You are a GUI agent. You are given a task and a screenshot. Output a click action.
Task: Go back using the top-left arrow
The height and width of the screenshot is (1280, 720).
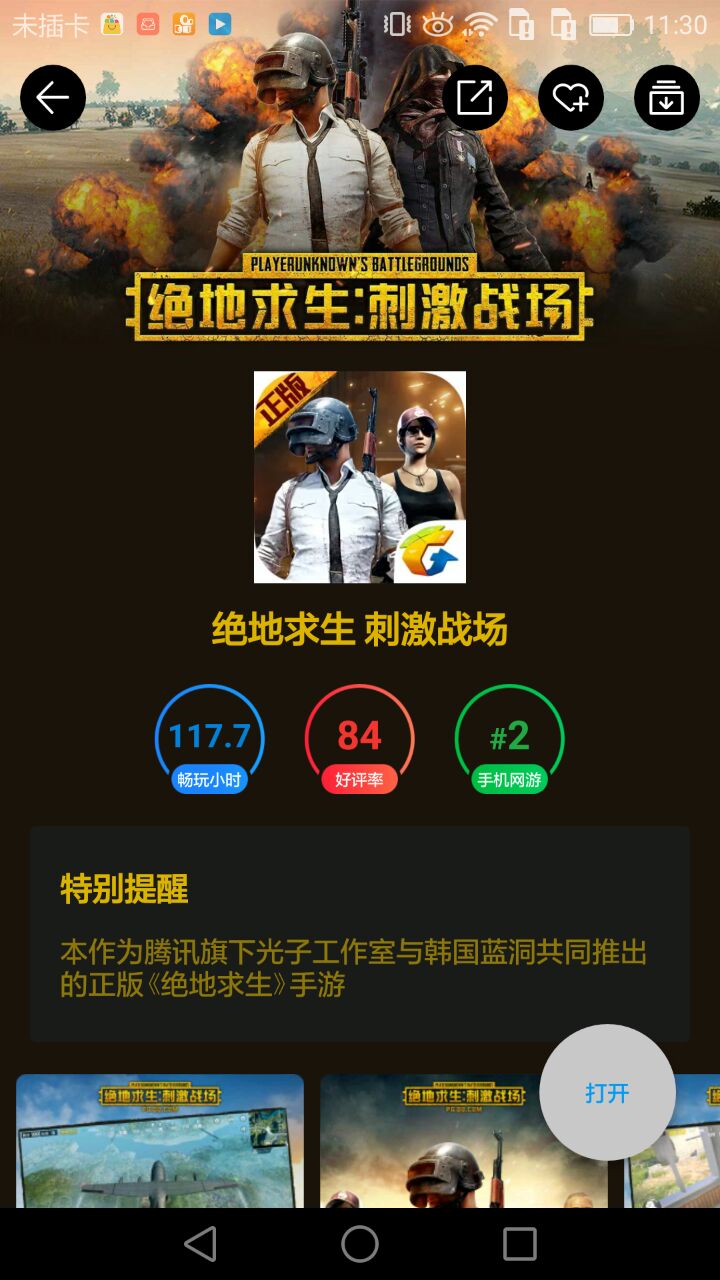click(53, 98)
